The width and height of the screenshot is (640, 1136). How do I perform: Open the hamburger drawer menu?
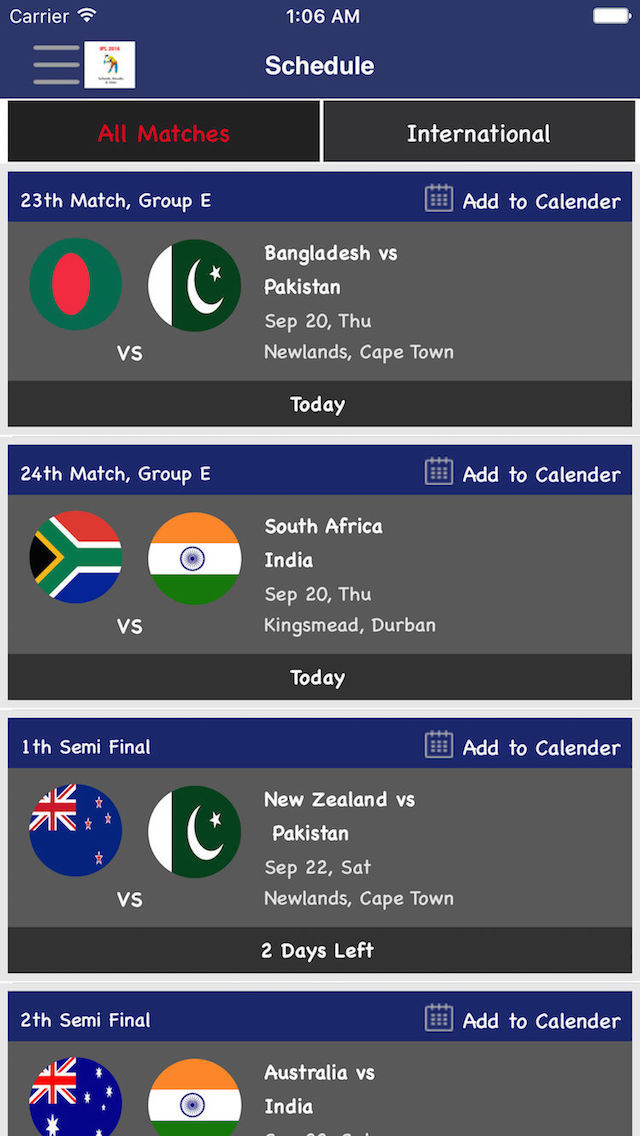[56, 65]
